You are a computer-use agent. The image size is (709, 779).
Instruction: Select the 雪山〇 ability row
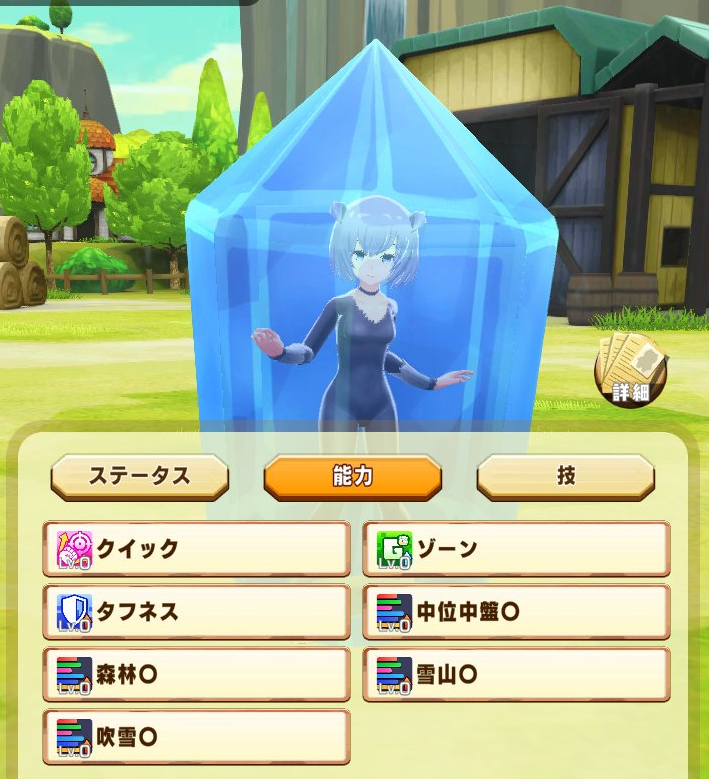pyautogui.click(x=516, y=675)
